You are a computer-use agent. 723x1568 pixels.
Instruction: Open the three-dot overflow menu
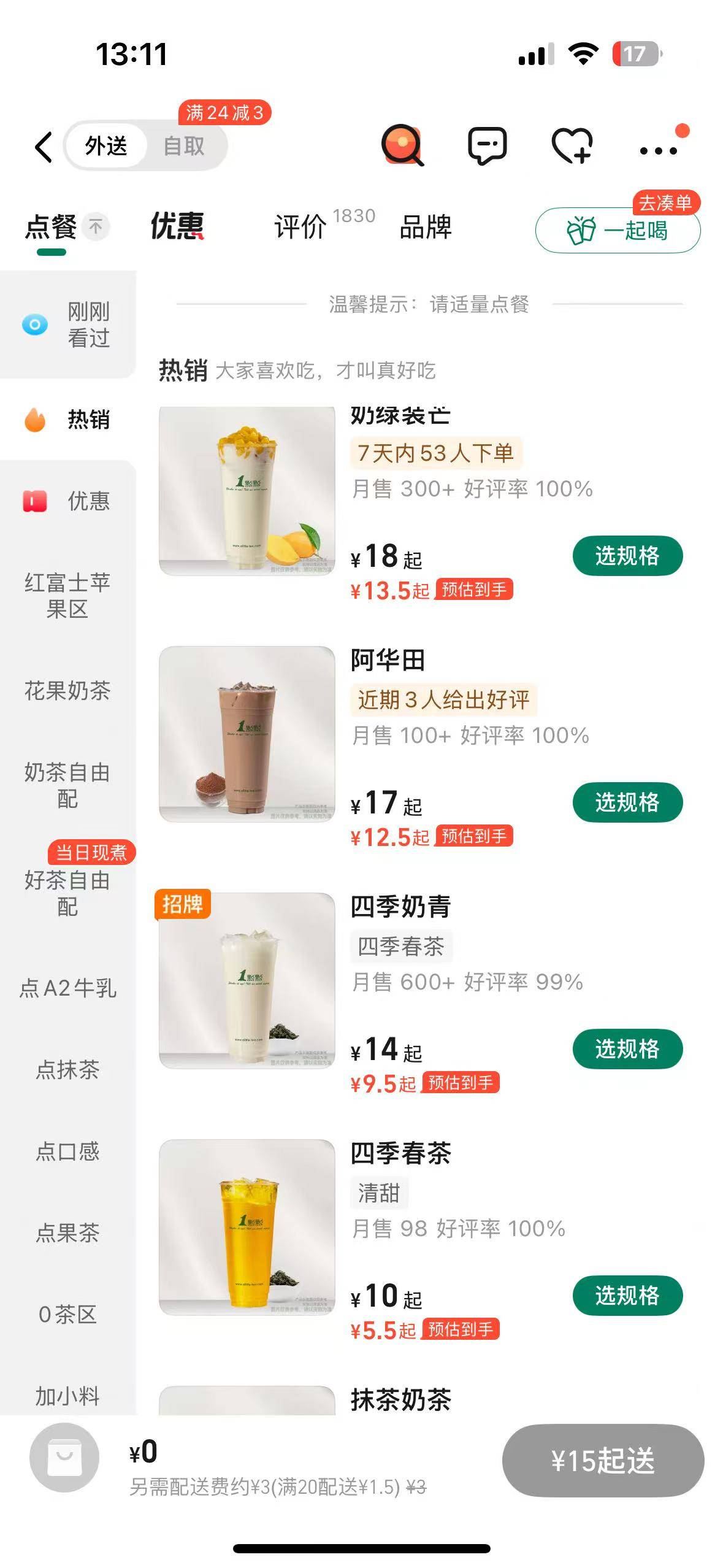[659, 150]
